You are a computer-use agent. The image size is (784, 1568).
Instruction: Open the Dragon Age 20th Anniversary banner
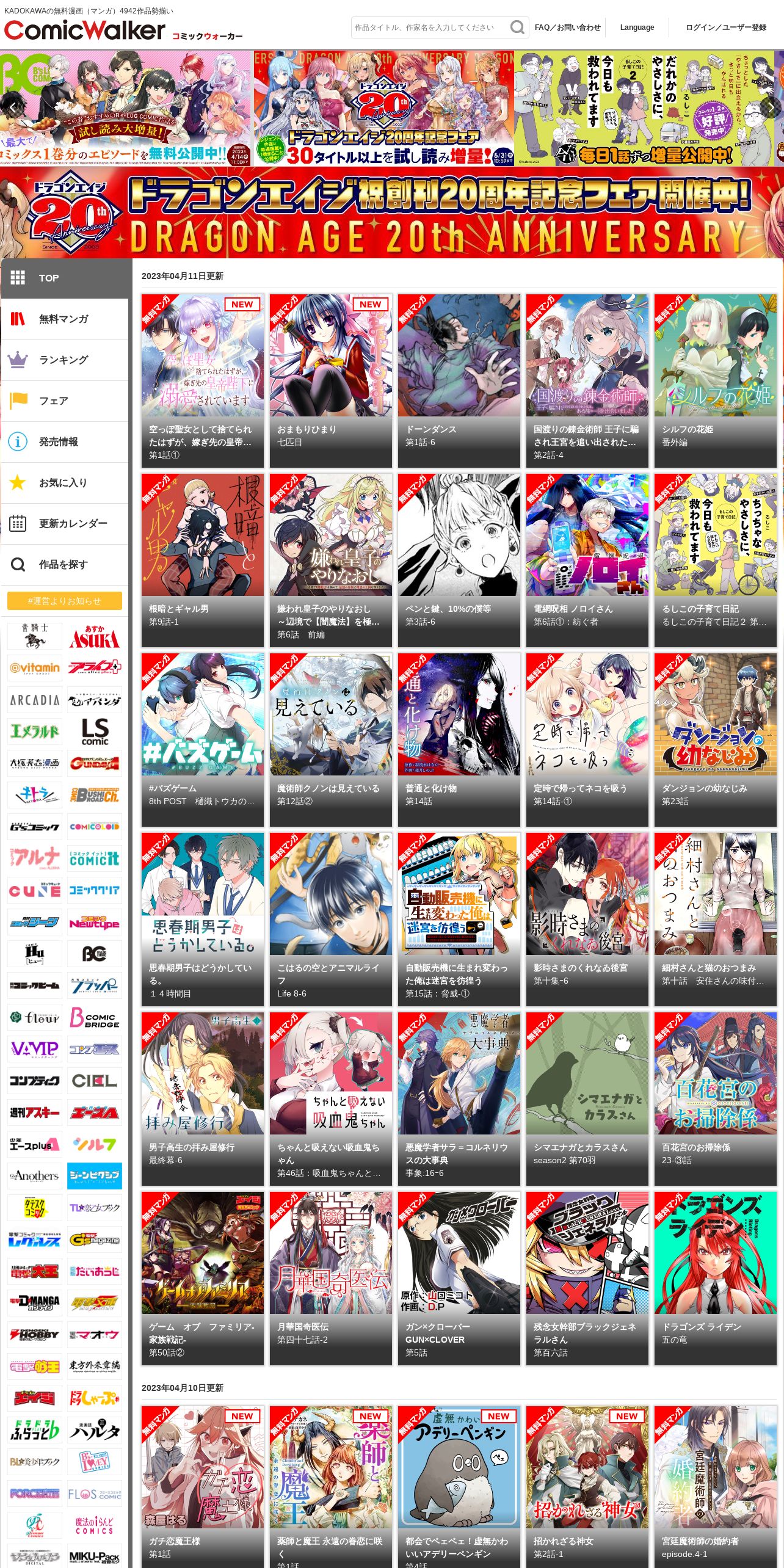point(392,213)
